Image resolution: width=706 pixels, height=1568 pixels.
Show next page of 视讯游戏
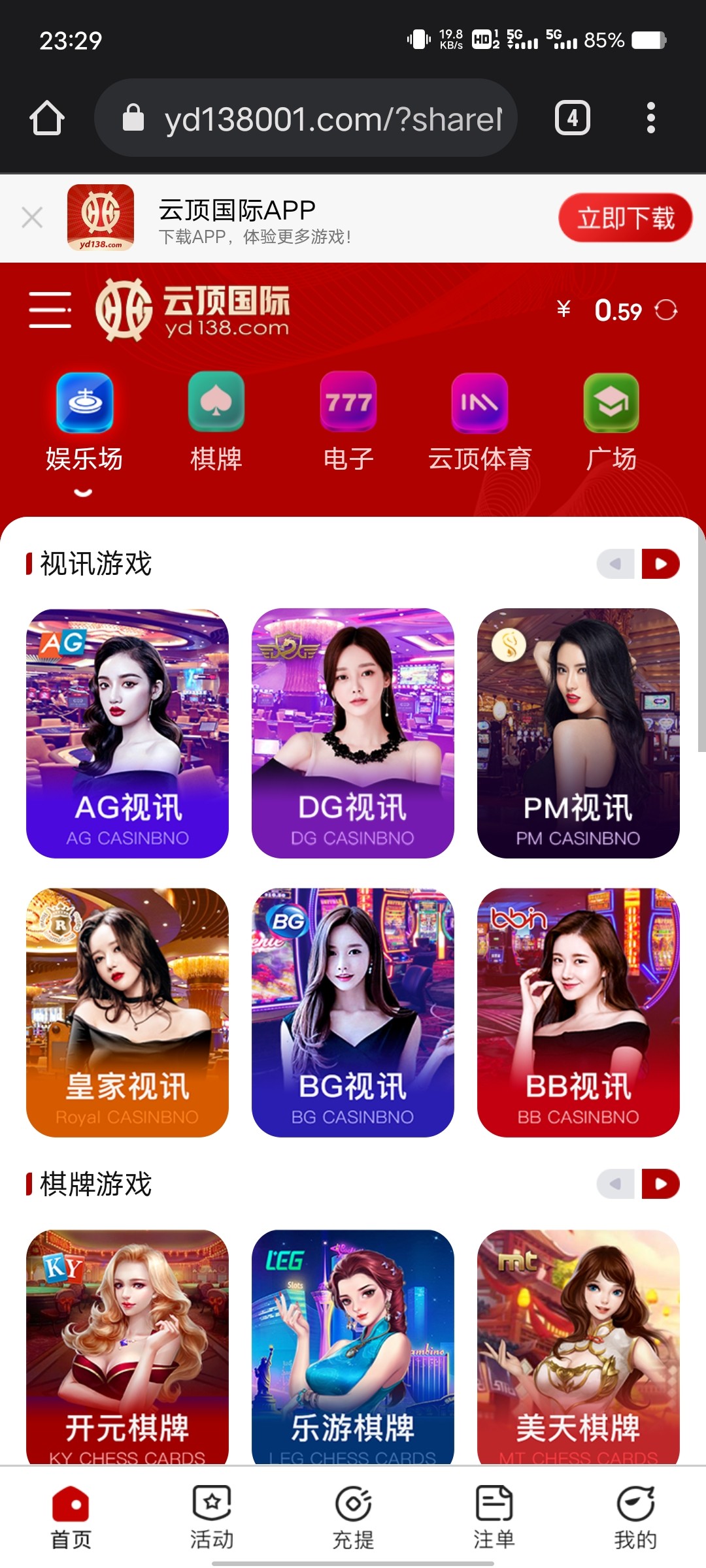(x=660, y=564)
